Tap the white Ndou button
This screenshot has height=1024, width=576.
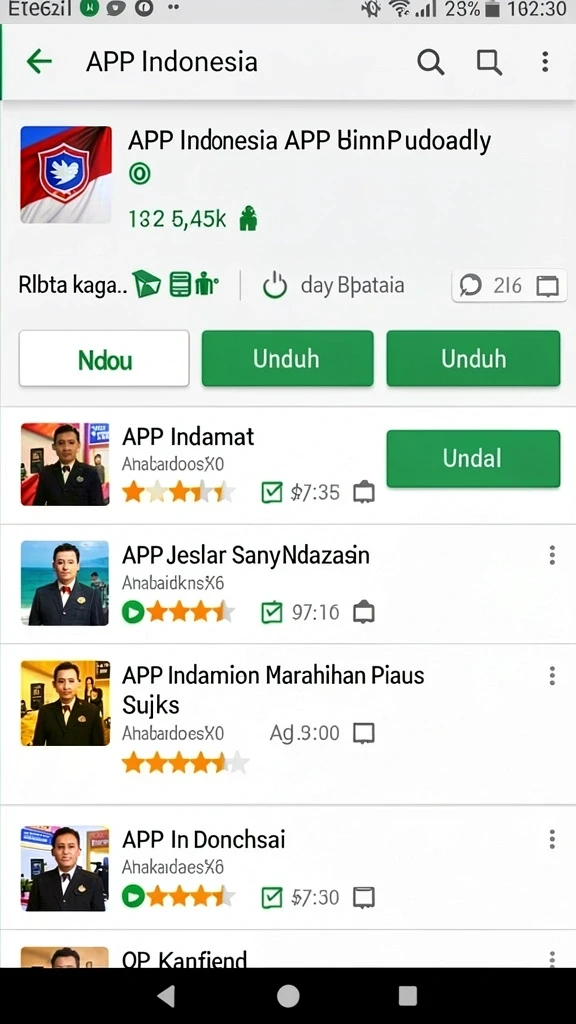(x=104, y=359)
